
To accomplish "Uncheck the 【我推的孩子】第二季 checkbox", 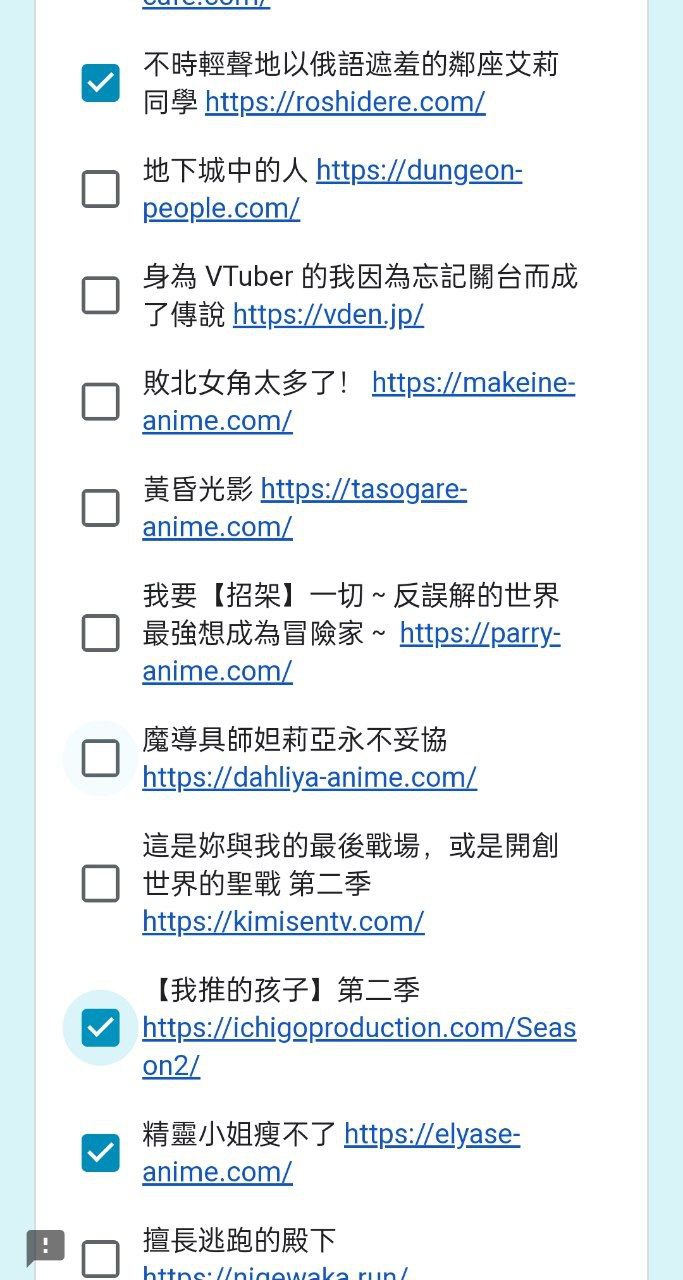I will pyautogui.click(x=100, y=1028).
